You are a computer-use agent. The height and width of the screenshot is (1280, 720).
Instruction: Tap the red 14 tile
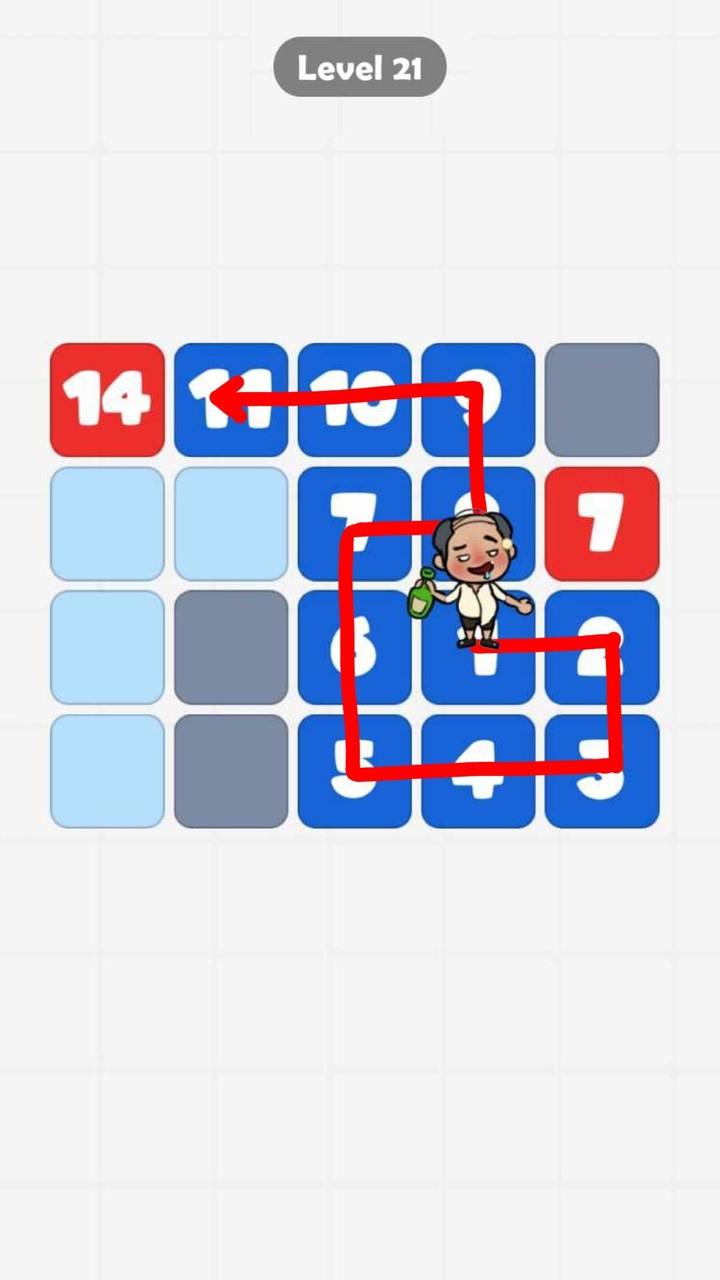point(107,400)
